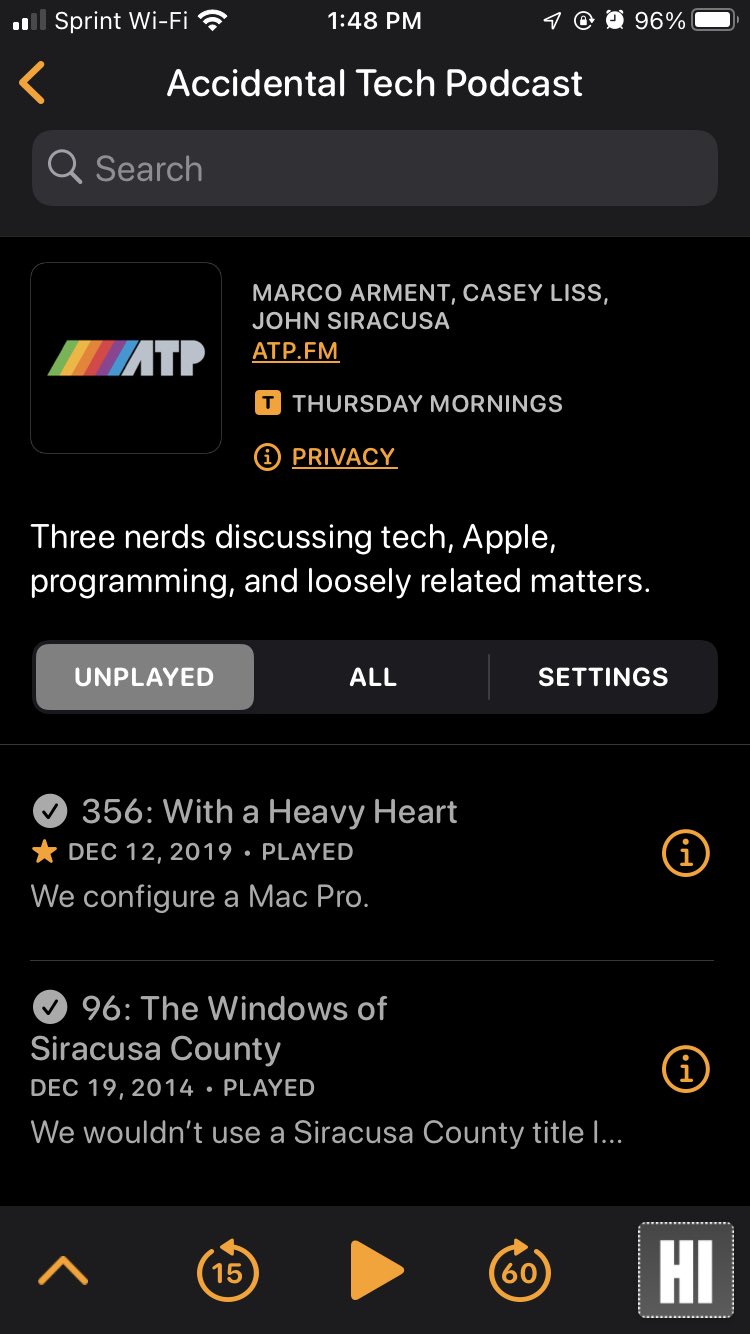Open the now playing HI artwork
The width and height of the screenshot is (750, 1334).
(x=686, y=1270)
